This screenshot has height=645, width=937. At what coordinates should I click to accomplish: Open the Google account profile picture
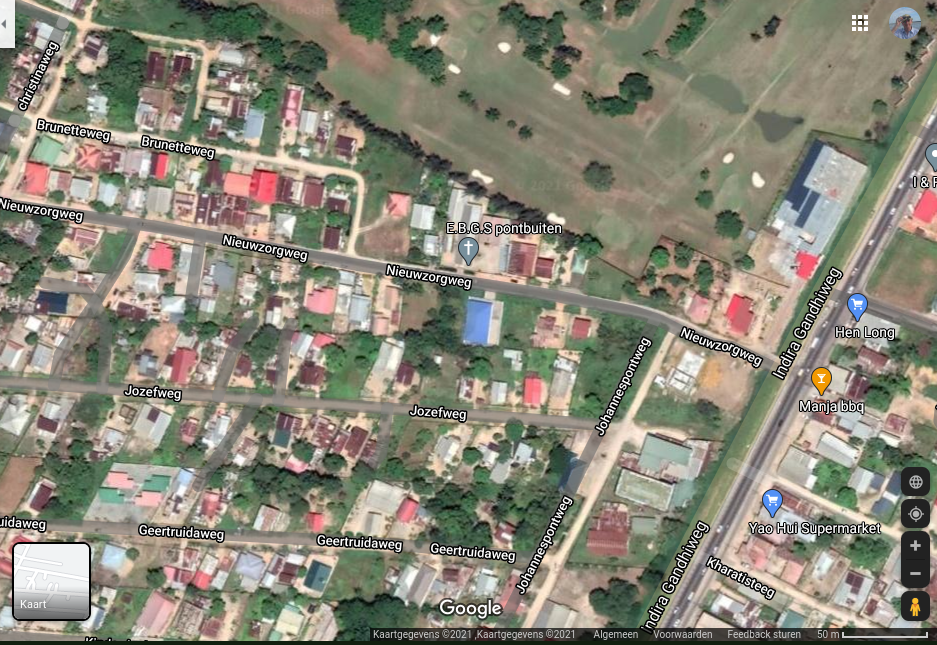coord(905,24)
